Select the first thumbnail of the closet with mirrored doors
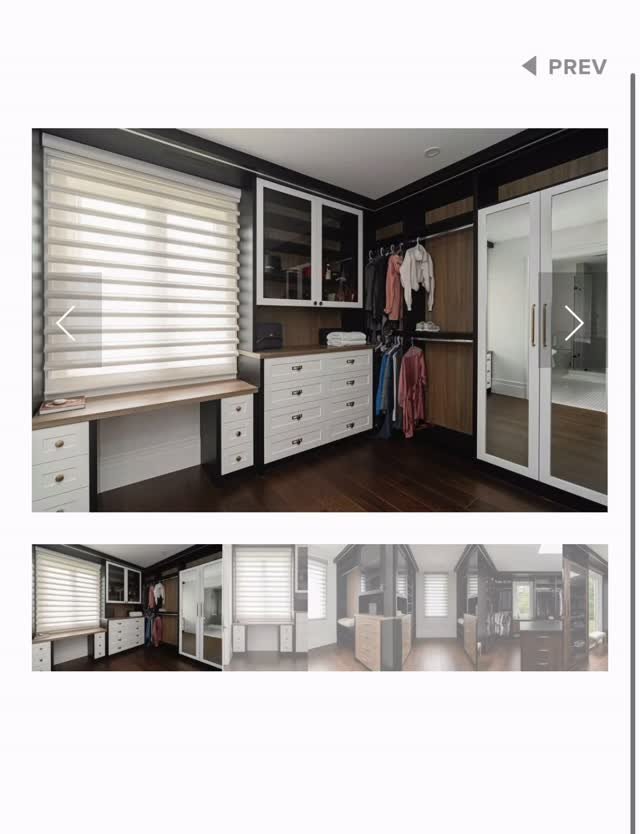Viewport: 640px width, 834px height. pyautogui.click(x=127, y=607)
